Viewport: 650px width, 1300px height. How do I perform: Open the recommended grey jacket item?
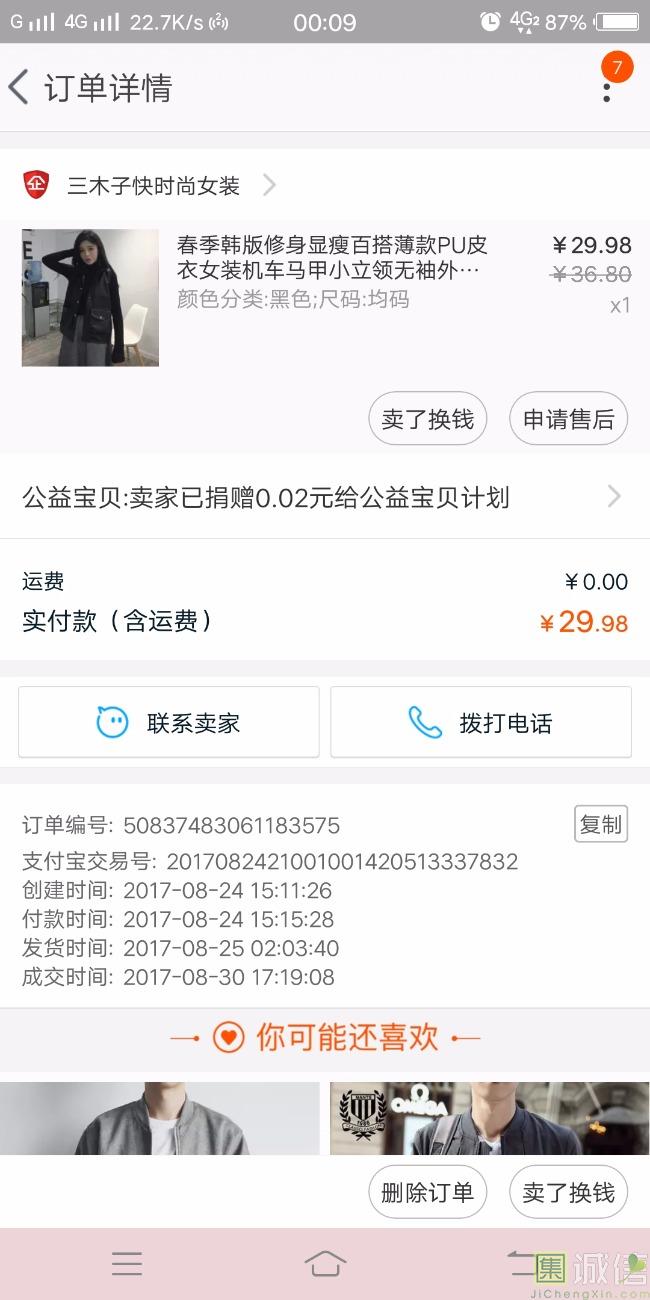point(160,1118)
